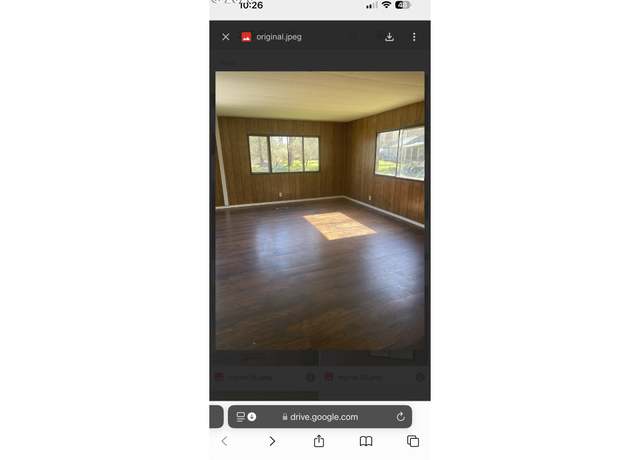640x460 pixels.
Task: Open the bookmarks book icon
Action: [x=366, y=441]
